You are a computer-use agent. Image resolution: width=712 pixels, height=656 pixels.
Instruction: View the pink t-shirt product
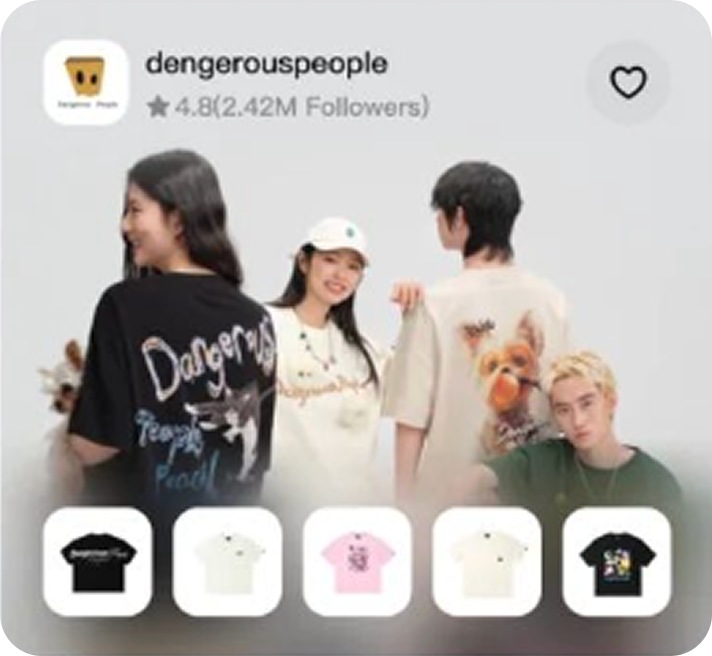357,561
